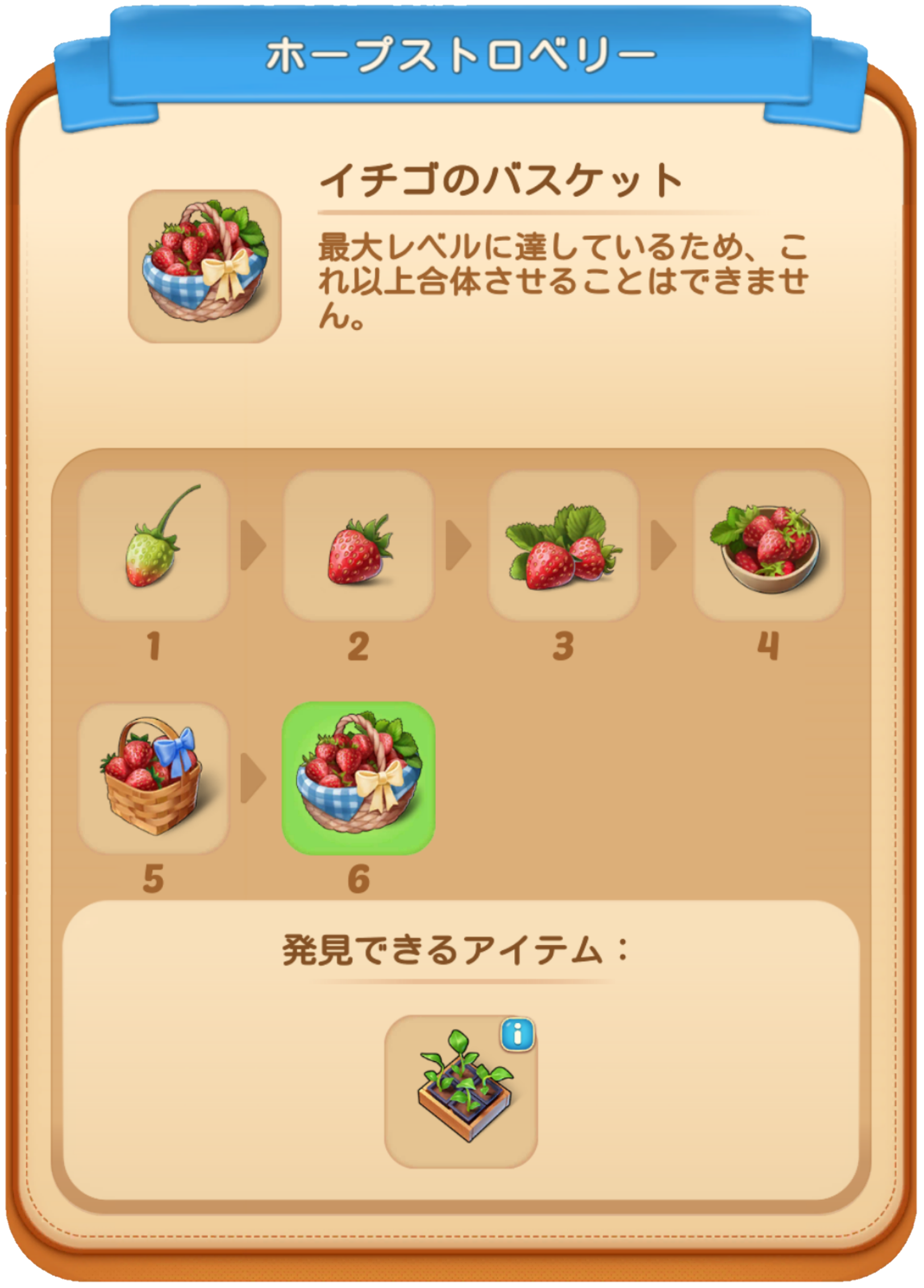
Task: Select the level 4 strawberry bowl item
Action: [x=768, y=545]
